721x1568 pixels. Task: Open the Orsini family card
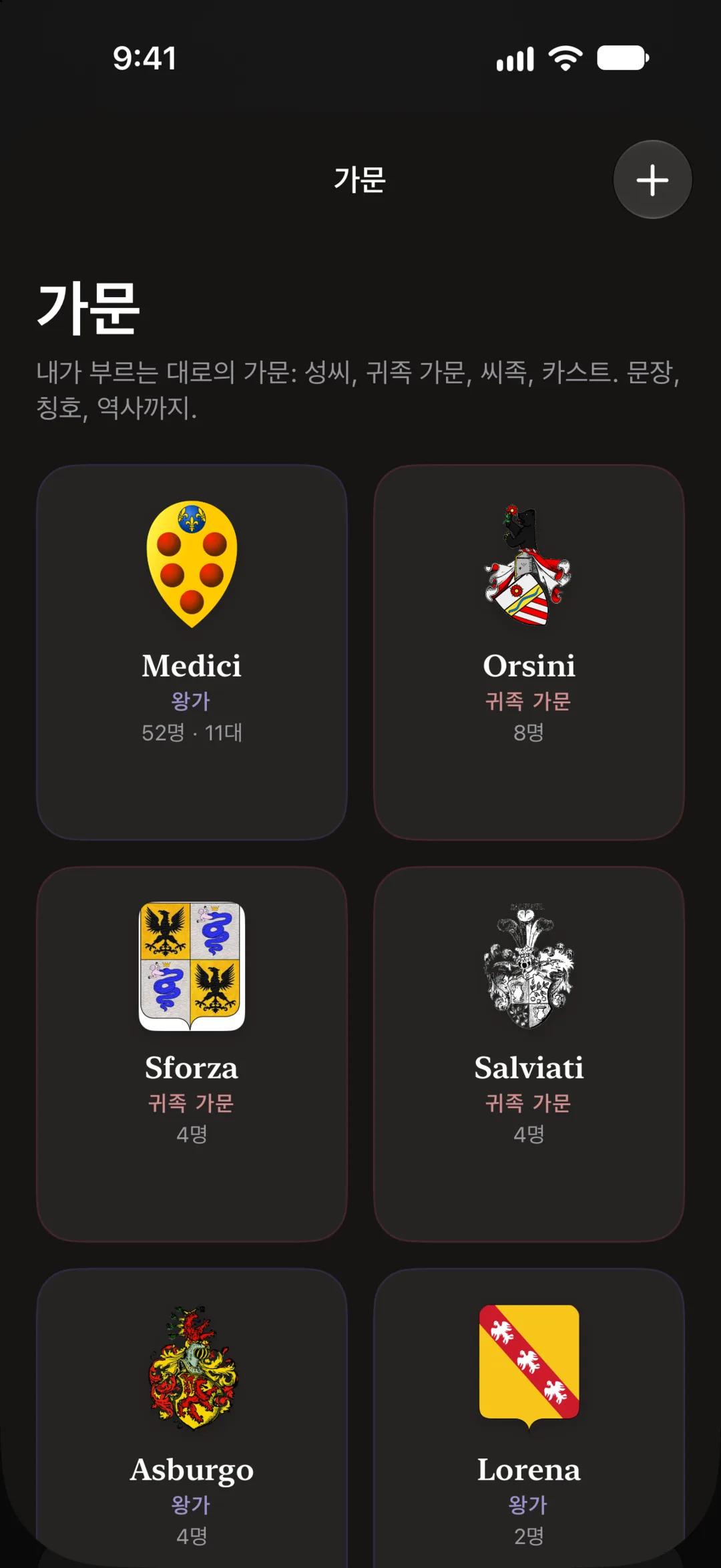coord(529,652)
